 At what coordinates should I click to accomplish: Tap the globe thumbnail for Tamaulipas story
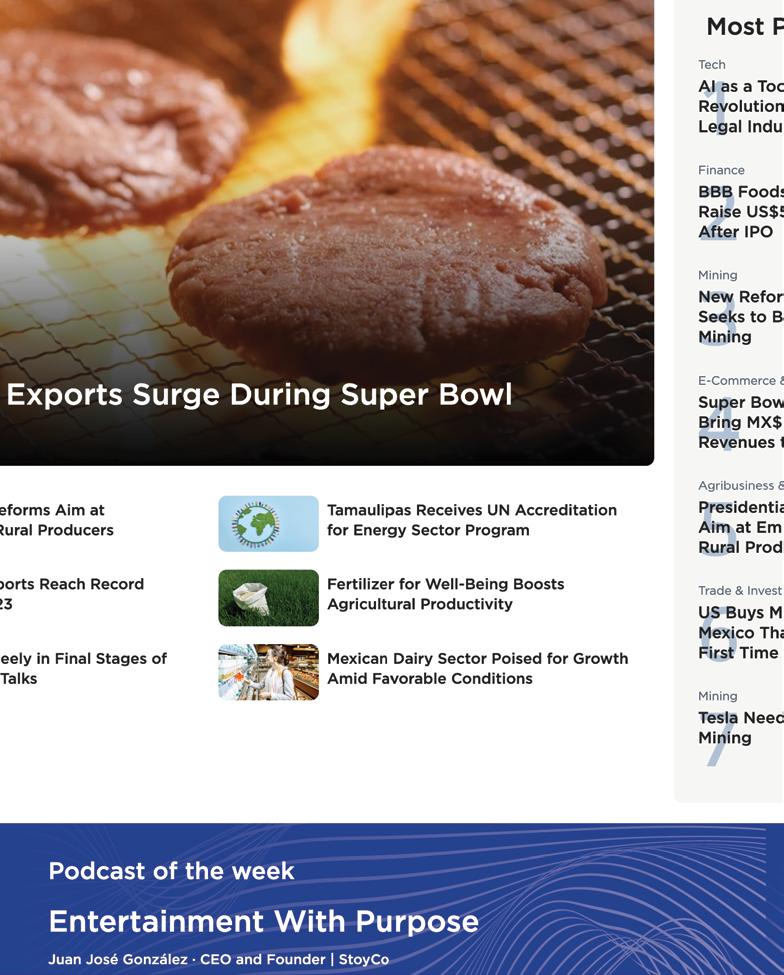click(x=268, y=523)
